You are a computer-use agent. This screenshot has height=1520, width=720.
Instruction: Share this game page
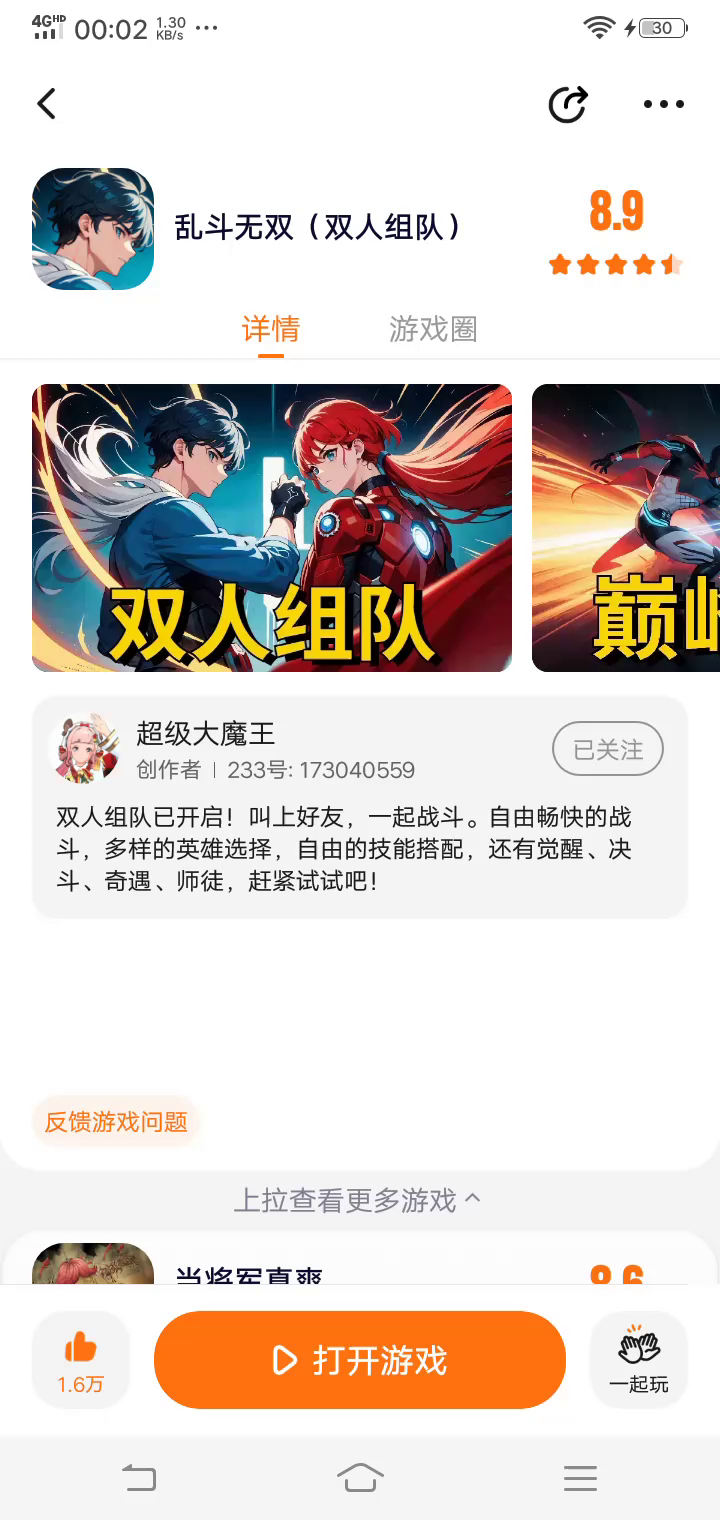pos(568,104)
